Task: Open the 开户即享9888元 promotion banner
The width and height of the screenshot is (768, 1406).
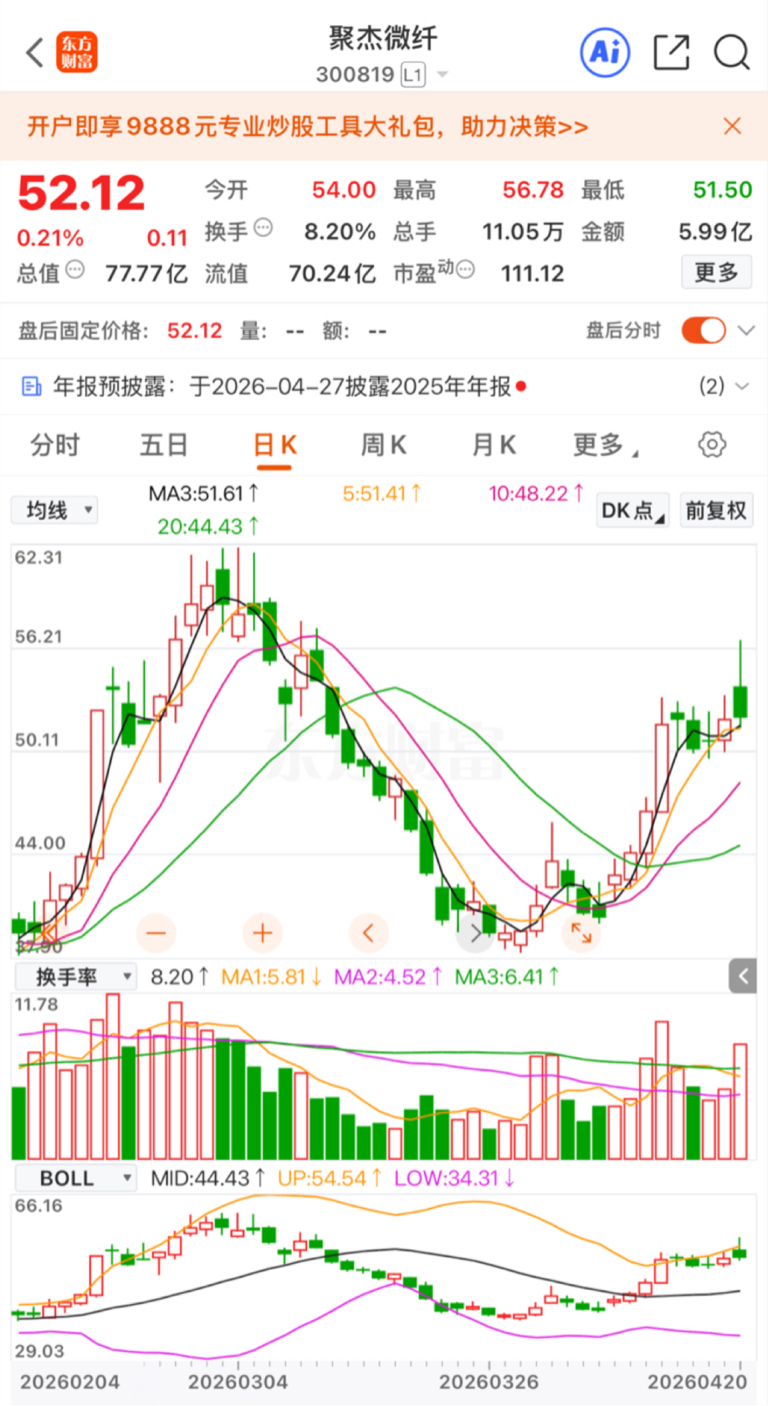Action: pyautogui.click(x=307, y=127)
